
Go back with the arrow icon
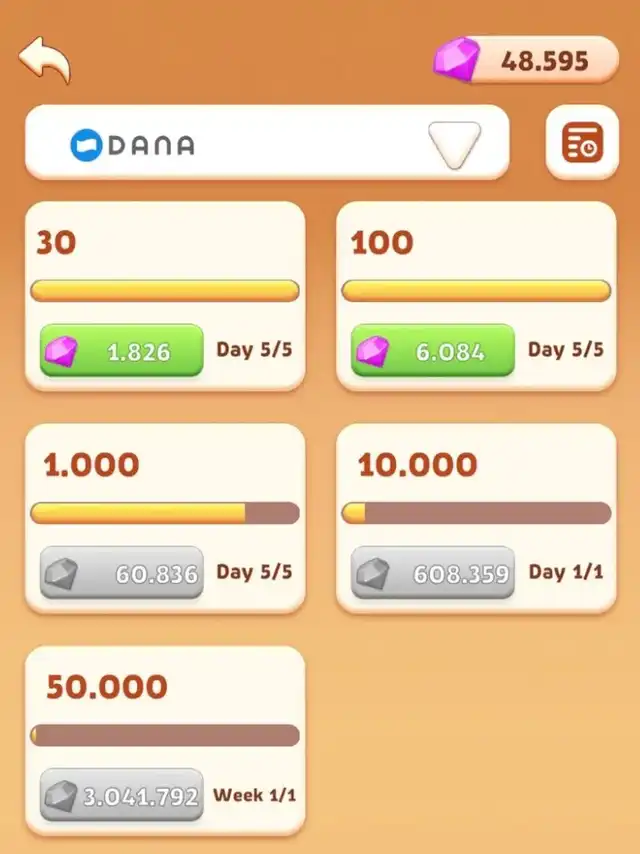point(45,60)
